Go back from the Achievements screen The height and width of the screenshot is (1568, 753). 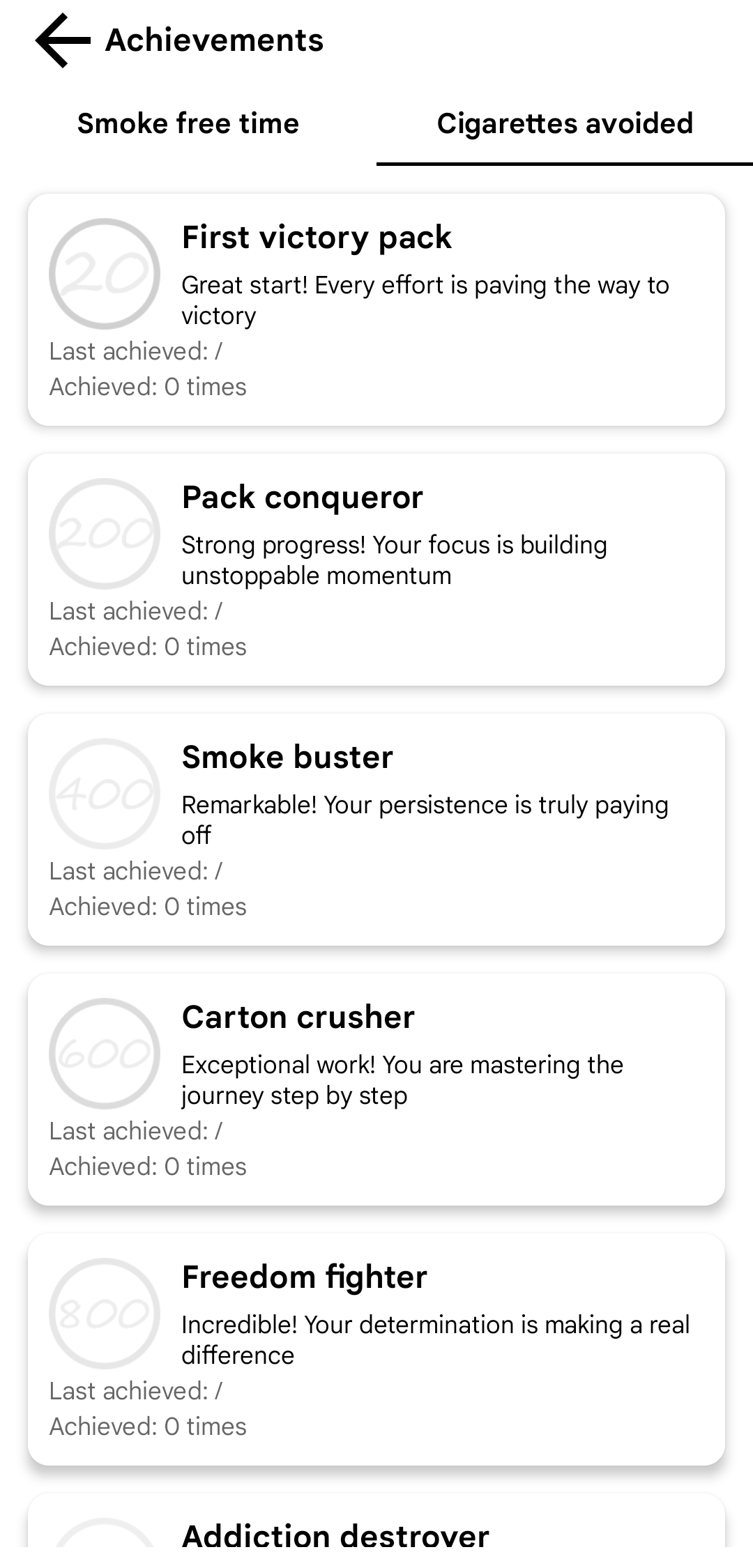(63, 40)
